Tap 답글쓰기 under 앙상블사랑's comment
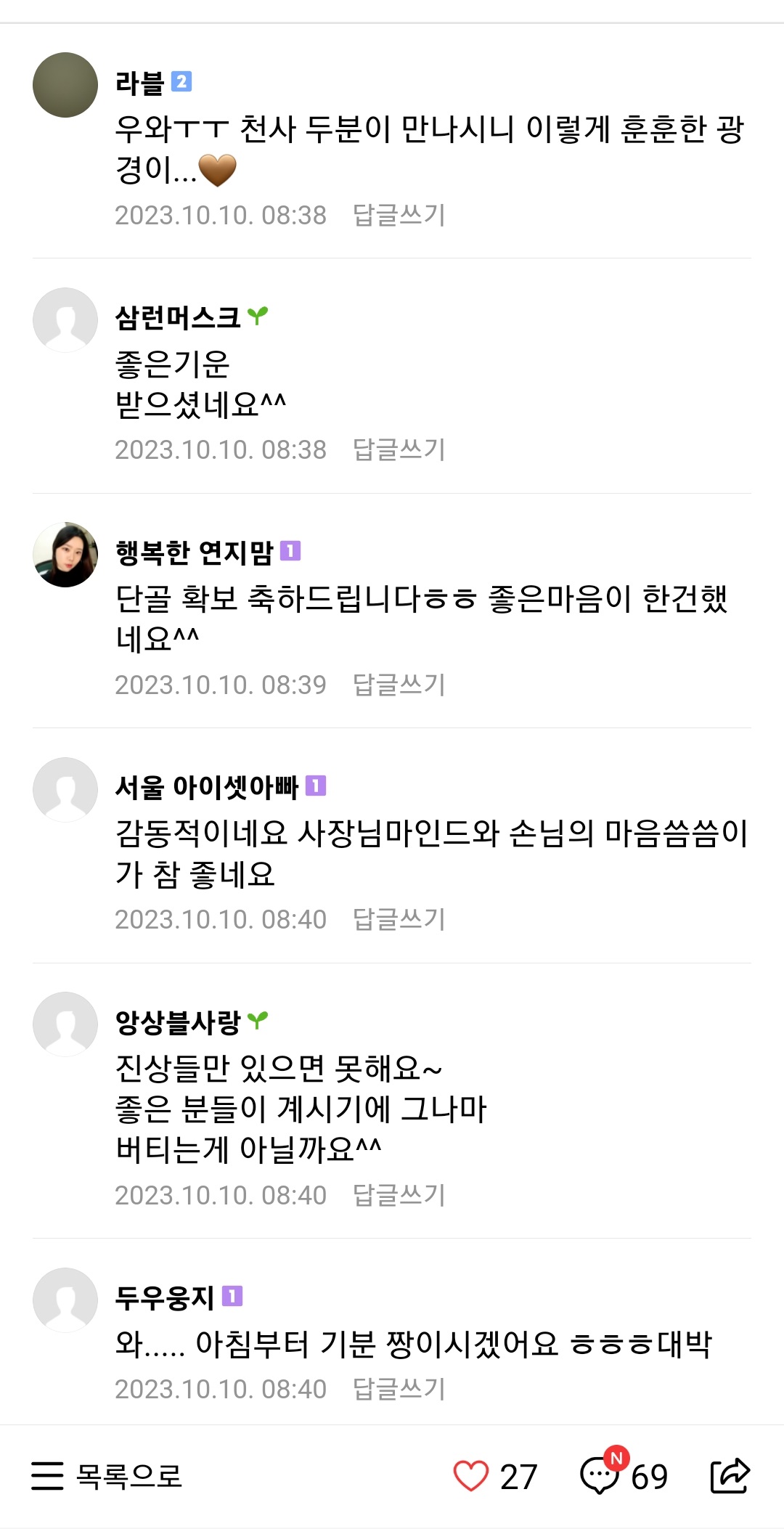784x1529 pixels. [399, 1195]
